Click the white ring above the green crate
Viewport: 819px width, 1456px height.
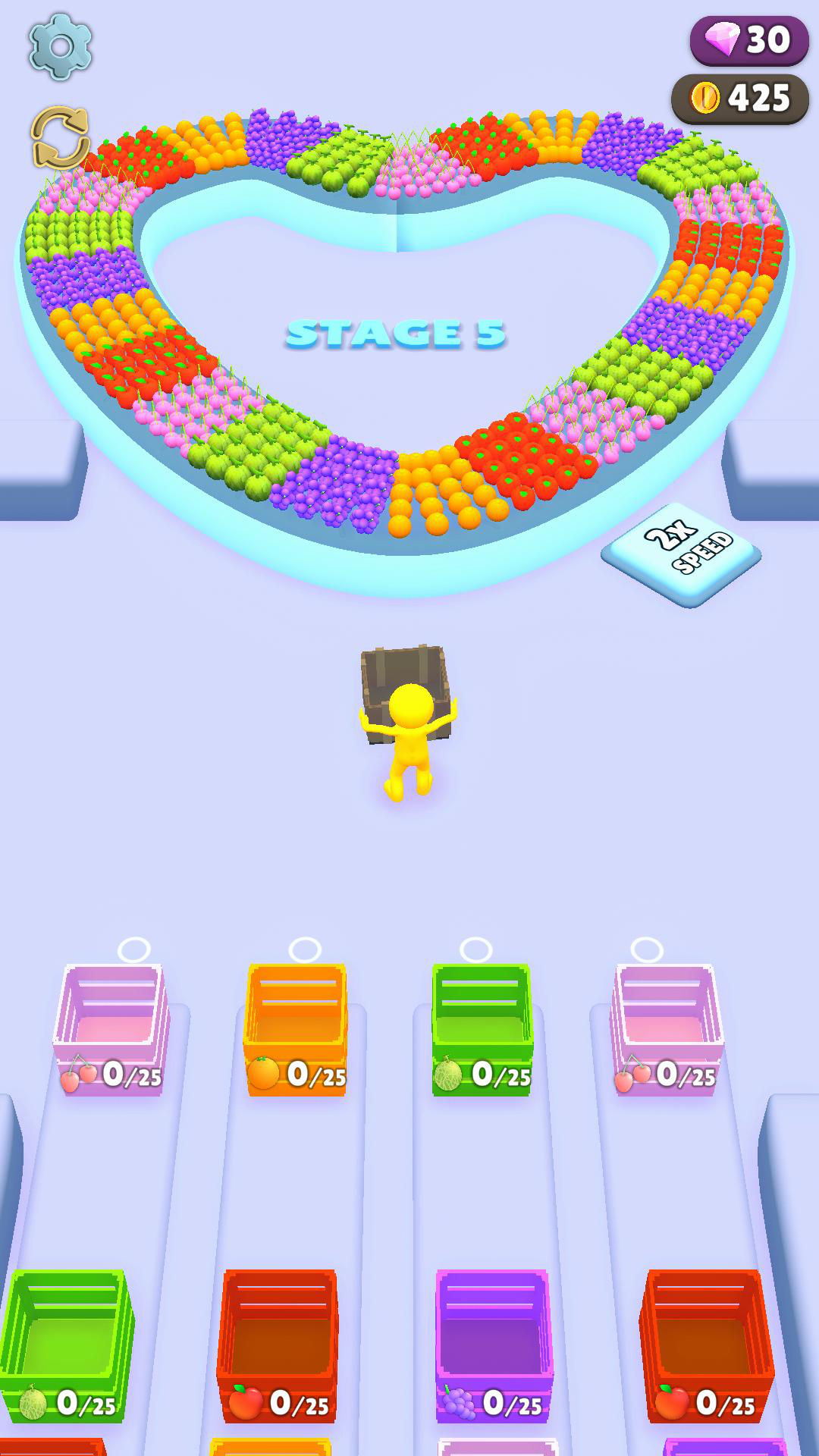click(x=478, y=948)
